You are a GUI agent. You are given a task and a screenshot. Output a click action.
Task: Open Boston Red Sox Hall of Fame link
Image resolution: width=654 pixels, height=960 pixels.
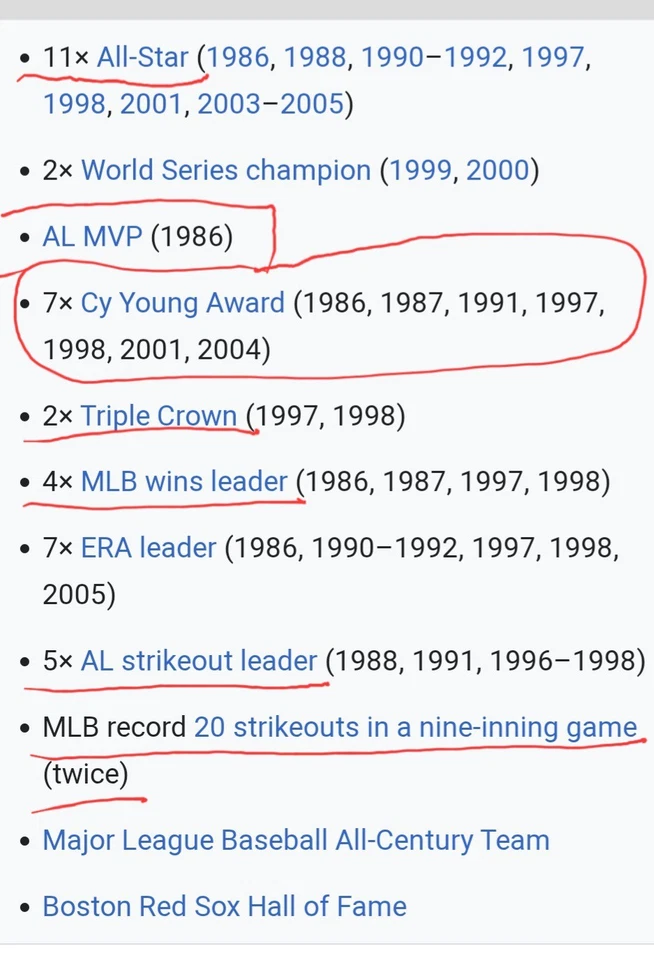(224, 906)
